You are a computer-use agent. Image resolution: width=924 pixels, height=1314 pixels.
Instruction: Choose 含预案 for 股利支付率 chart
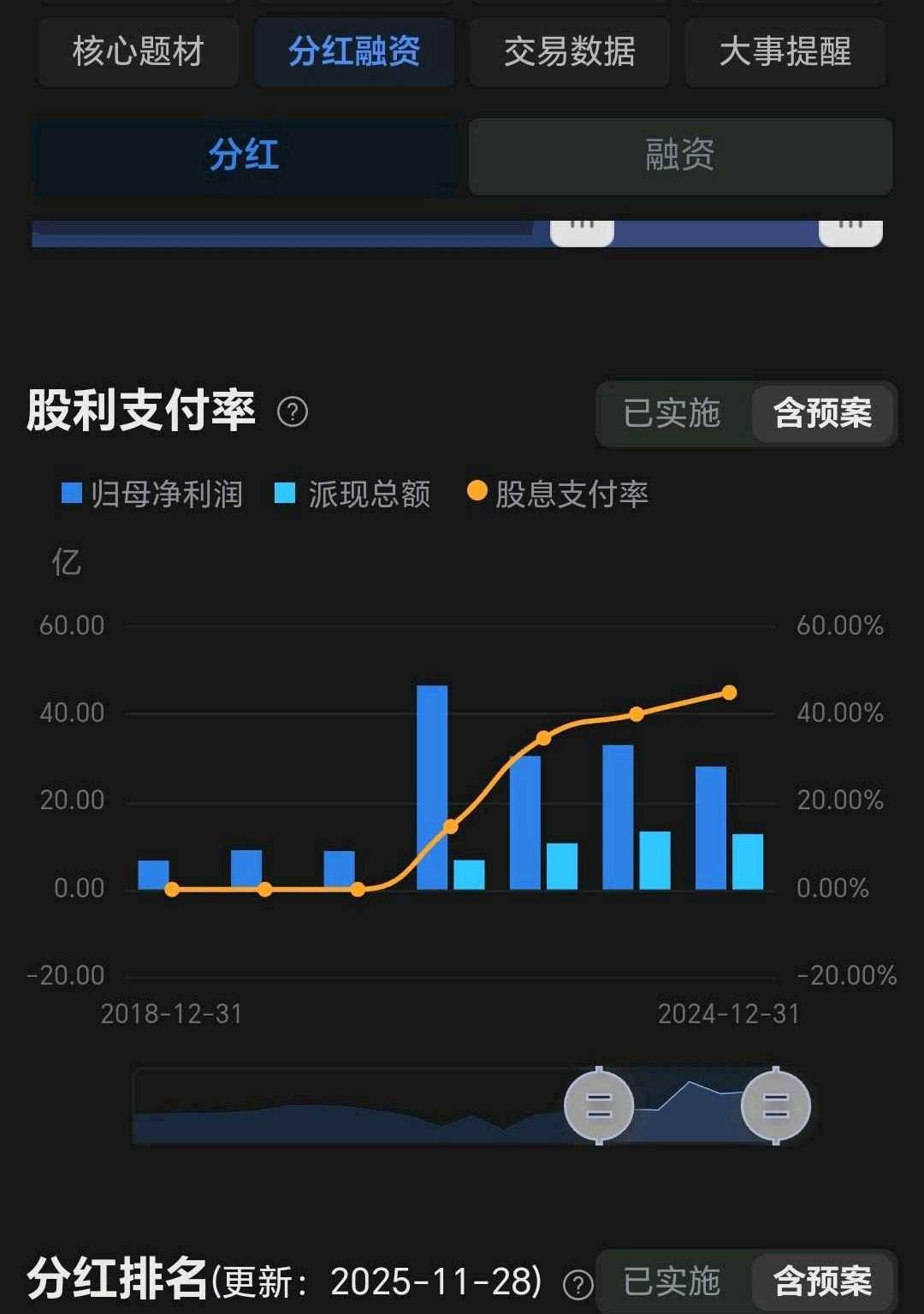coord(823,414)
